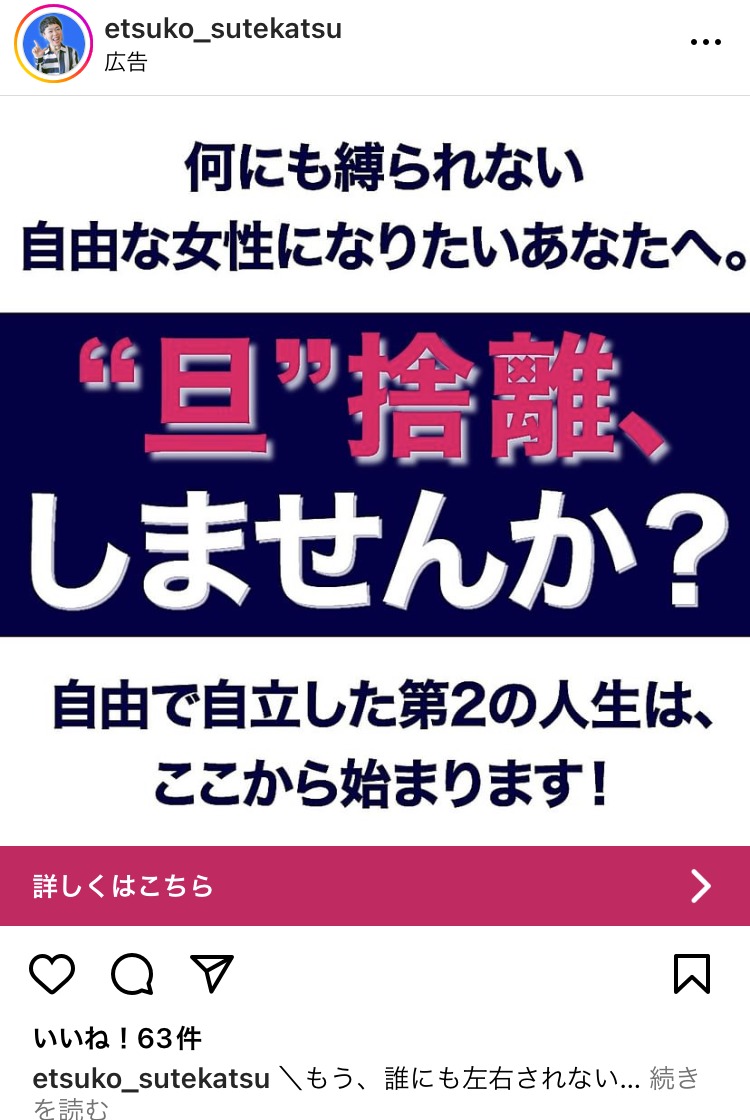Tap the 詳しくはこちら call-to-action bar

click(375, 886)
